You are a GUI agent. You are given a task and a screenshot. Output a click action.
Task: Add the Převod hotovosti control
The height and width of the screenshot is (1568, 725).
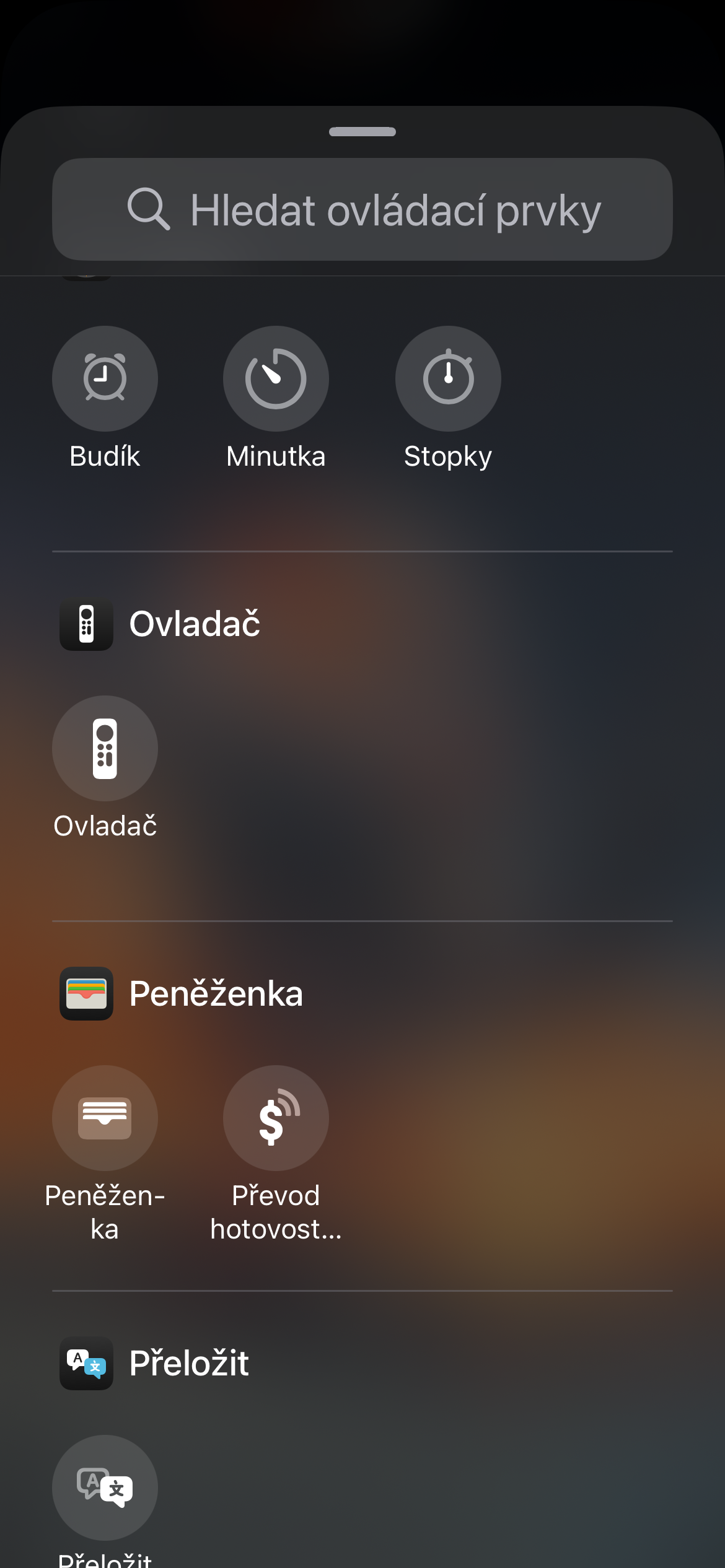276,1118
